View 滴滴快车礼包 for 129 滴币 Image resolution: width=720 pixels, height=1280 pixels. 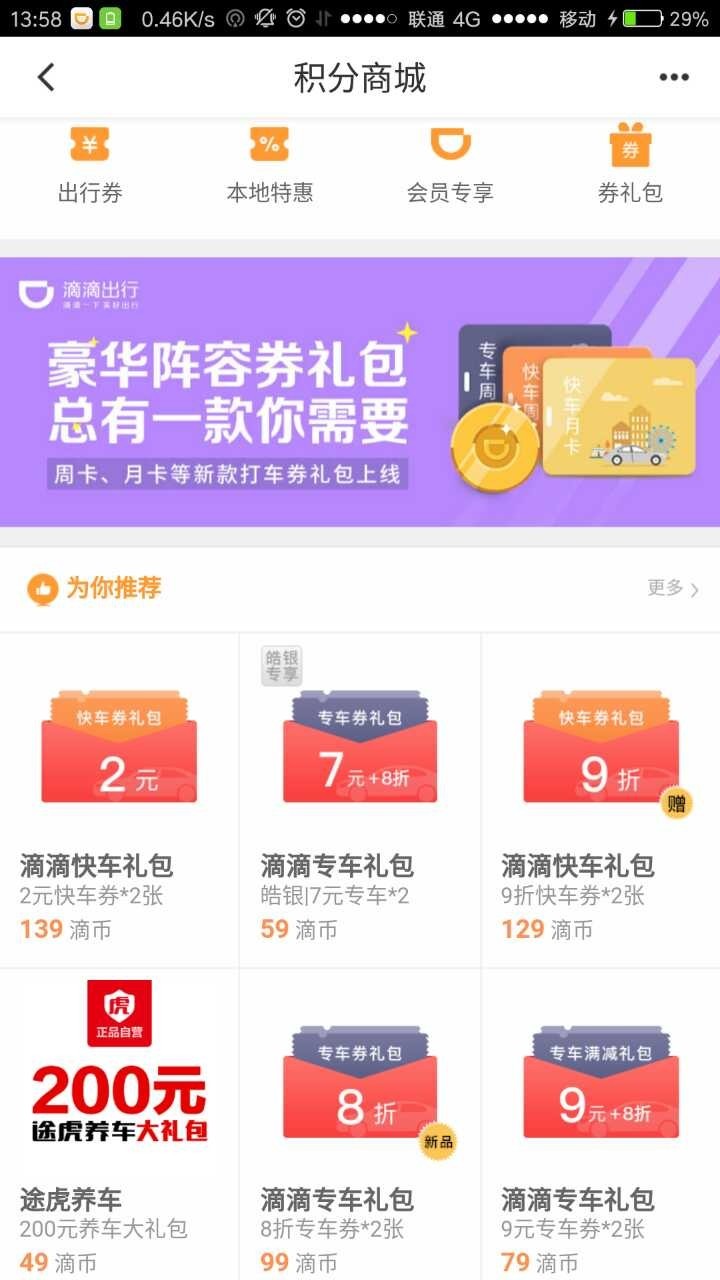coord(601,800)
